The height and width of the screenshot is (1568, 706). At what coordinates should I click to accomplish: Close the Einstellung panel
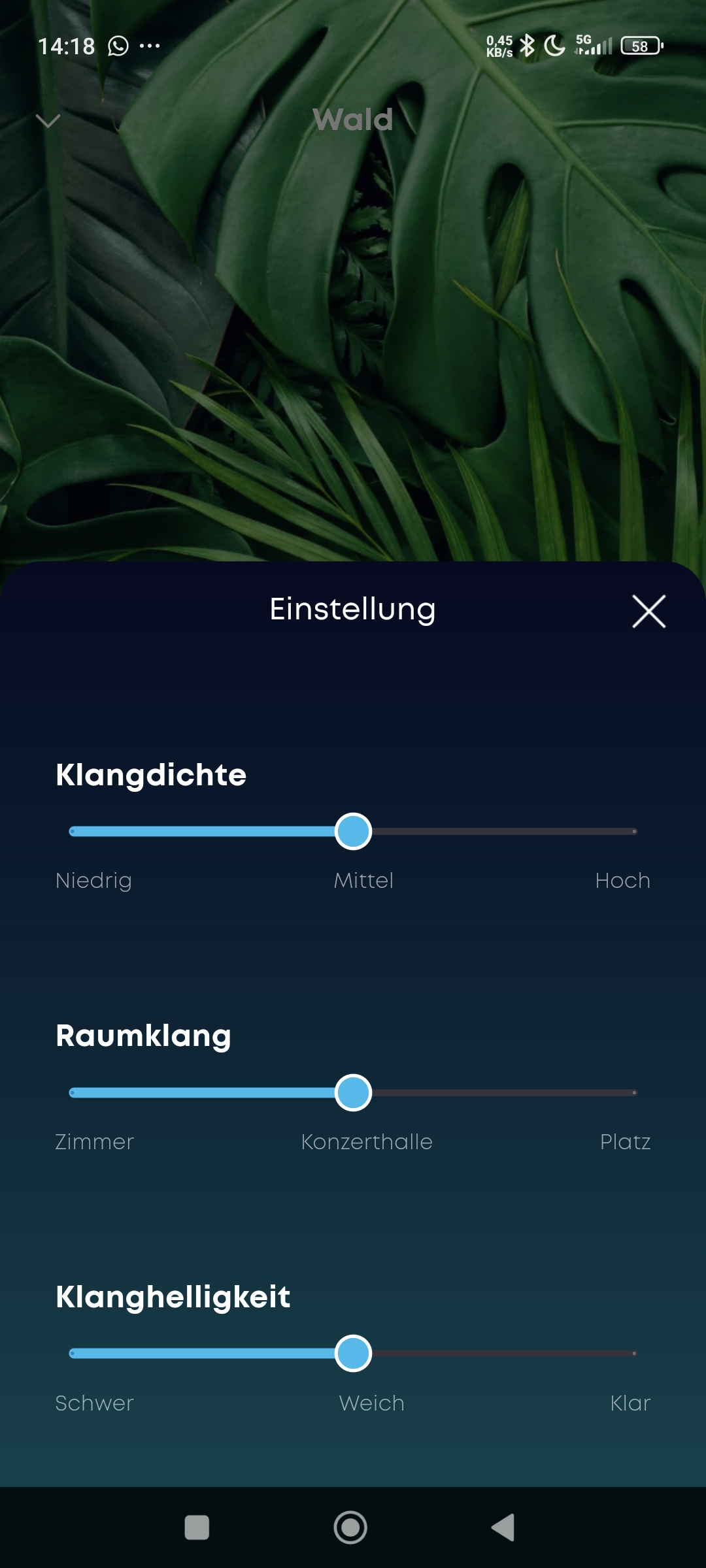(x=648, y=612)
